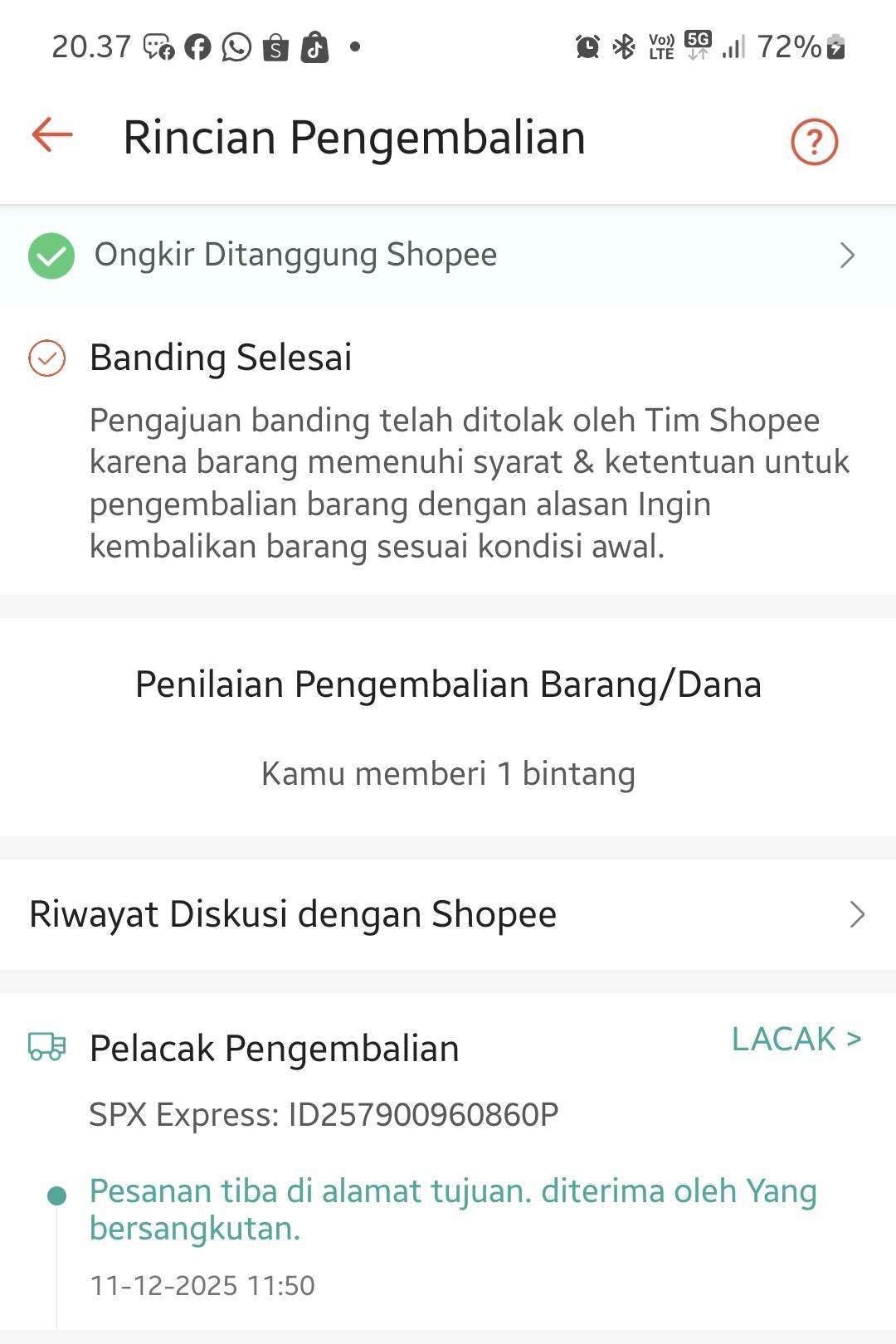Open Riwayat Diskusi dengan Shopee
The width and height of the screenshot is (896, 1344).
tap(448, 914)
